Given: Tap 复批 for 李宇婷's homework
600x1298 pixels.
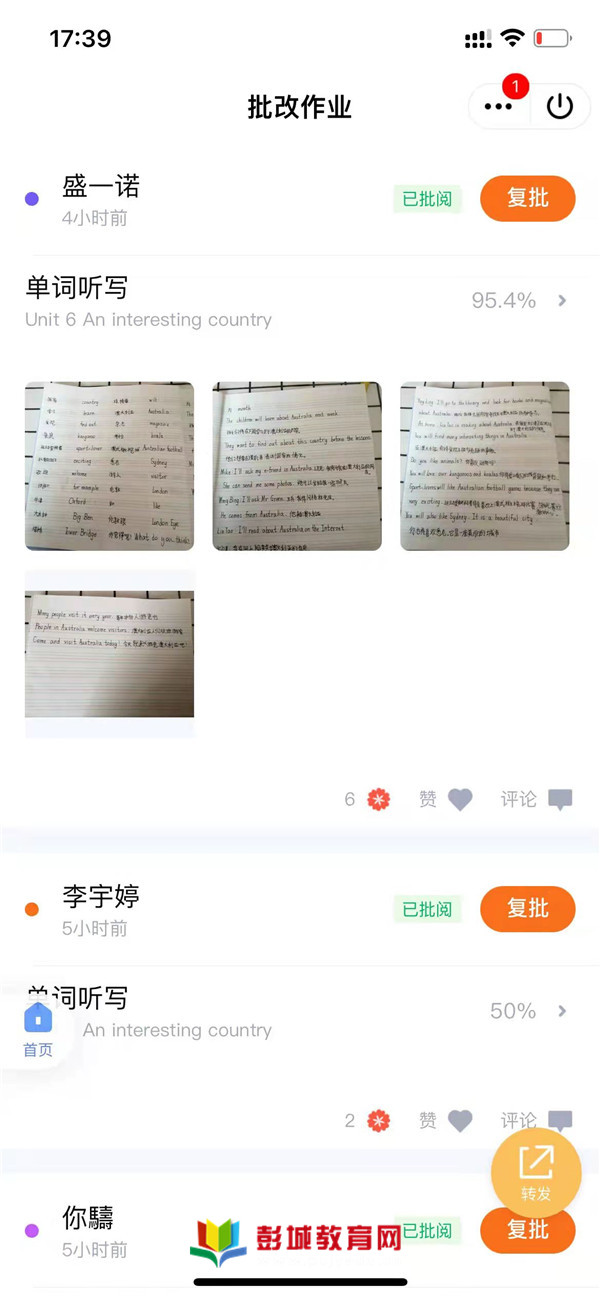Looking at the screenshot, I should [527, 908].
